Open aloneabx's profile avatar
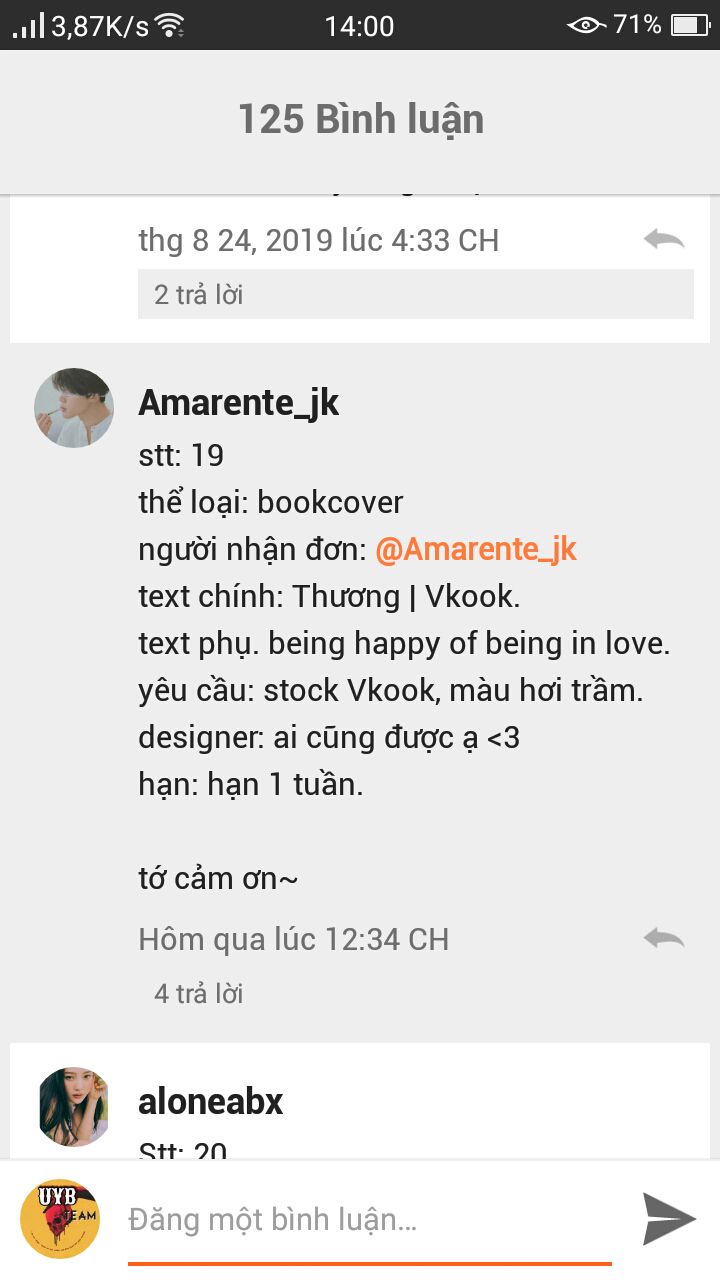Image resolution: width=720 pixels, height=1280 pixels. [x=74, y=1105]
